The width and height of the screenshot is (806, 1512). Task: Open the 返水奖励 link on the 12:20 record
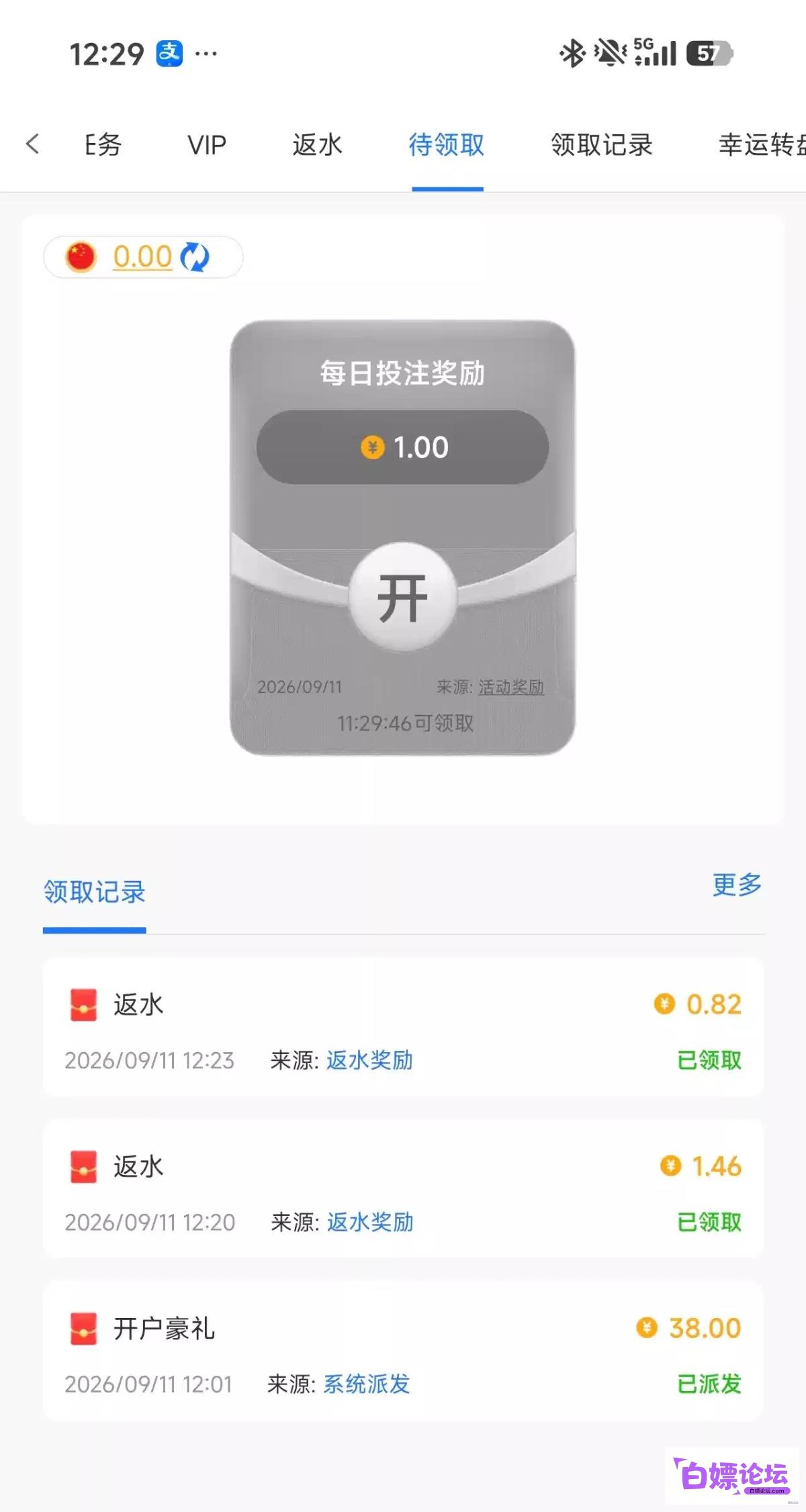click(x=370, y=1222)
